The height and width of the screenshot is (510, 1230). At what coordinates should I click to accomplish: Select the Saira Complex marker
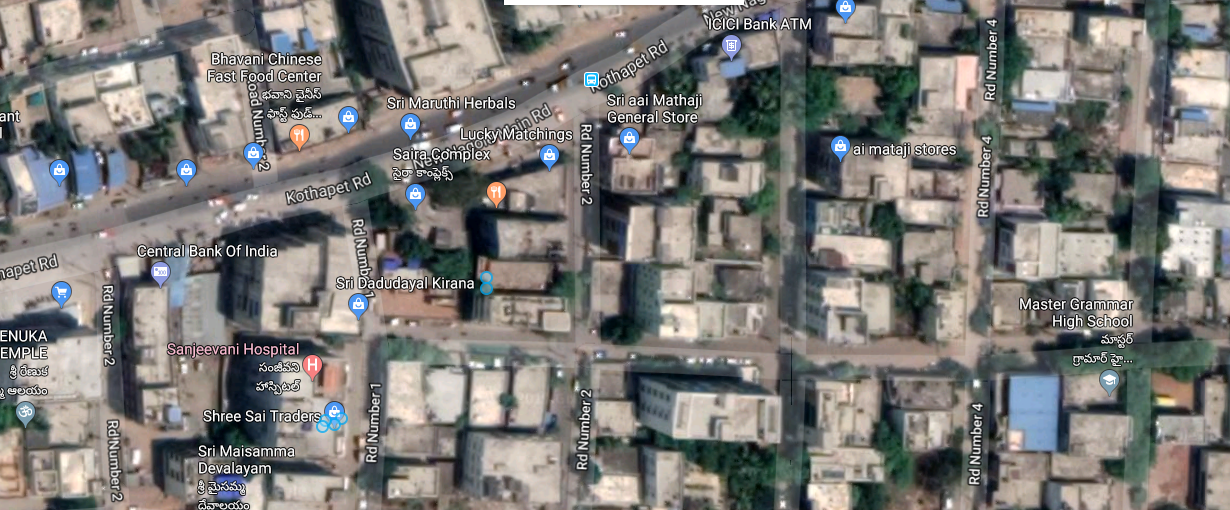click(416, 195)
